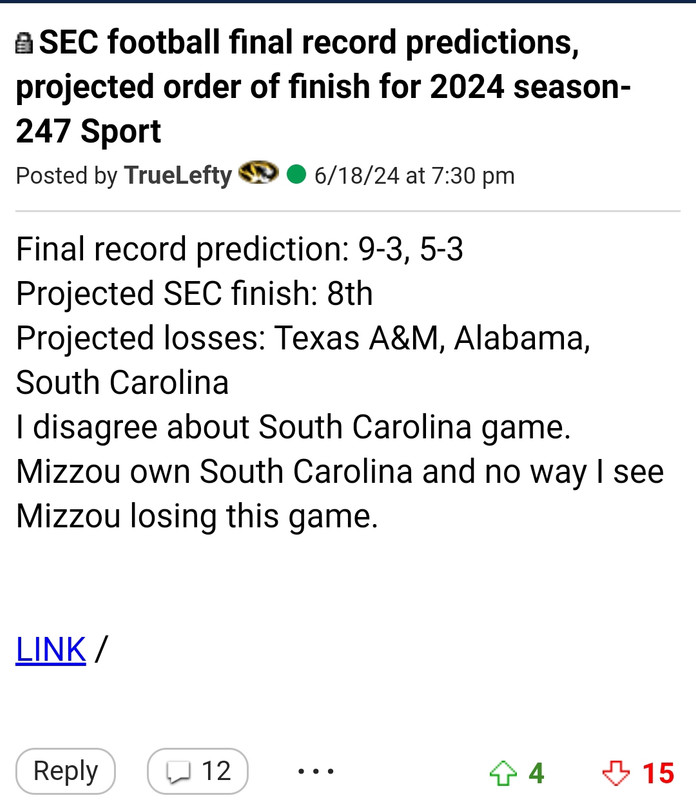696x800 pixels.
Task: Open TrueLefty's user profile
Action: point(177,176)
